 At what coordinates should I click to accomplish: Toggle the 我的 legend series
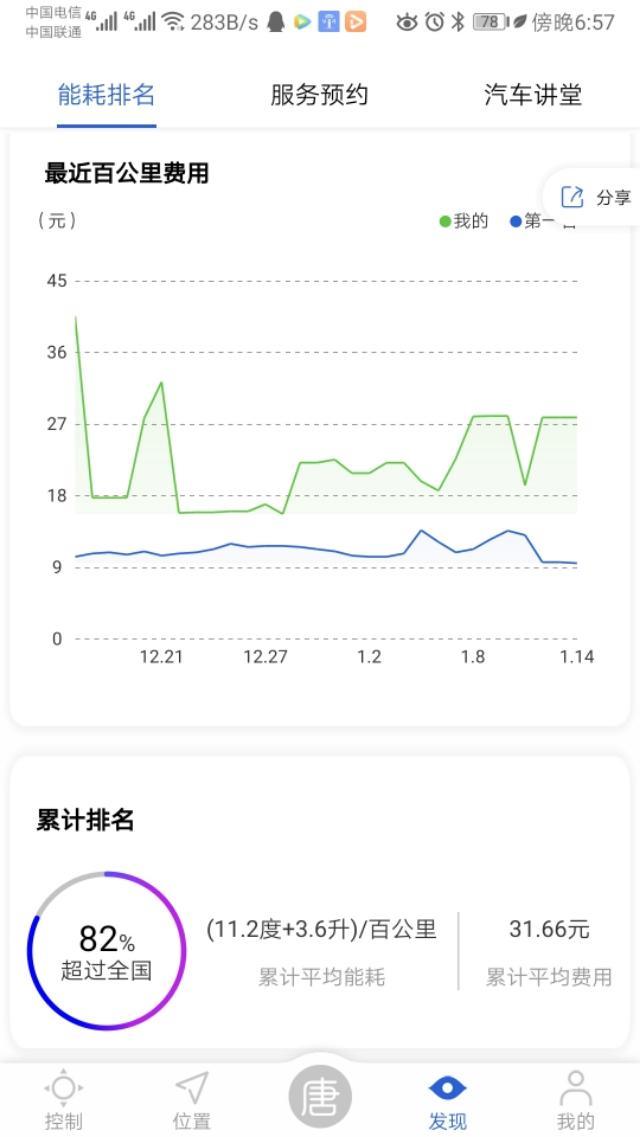tap(464, 221)
